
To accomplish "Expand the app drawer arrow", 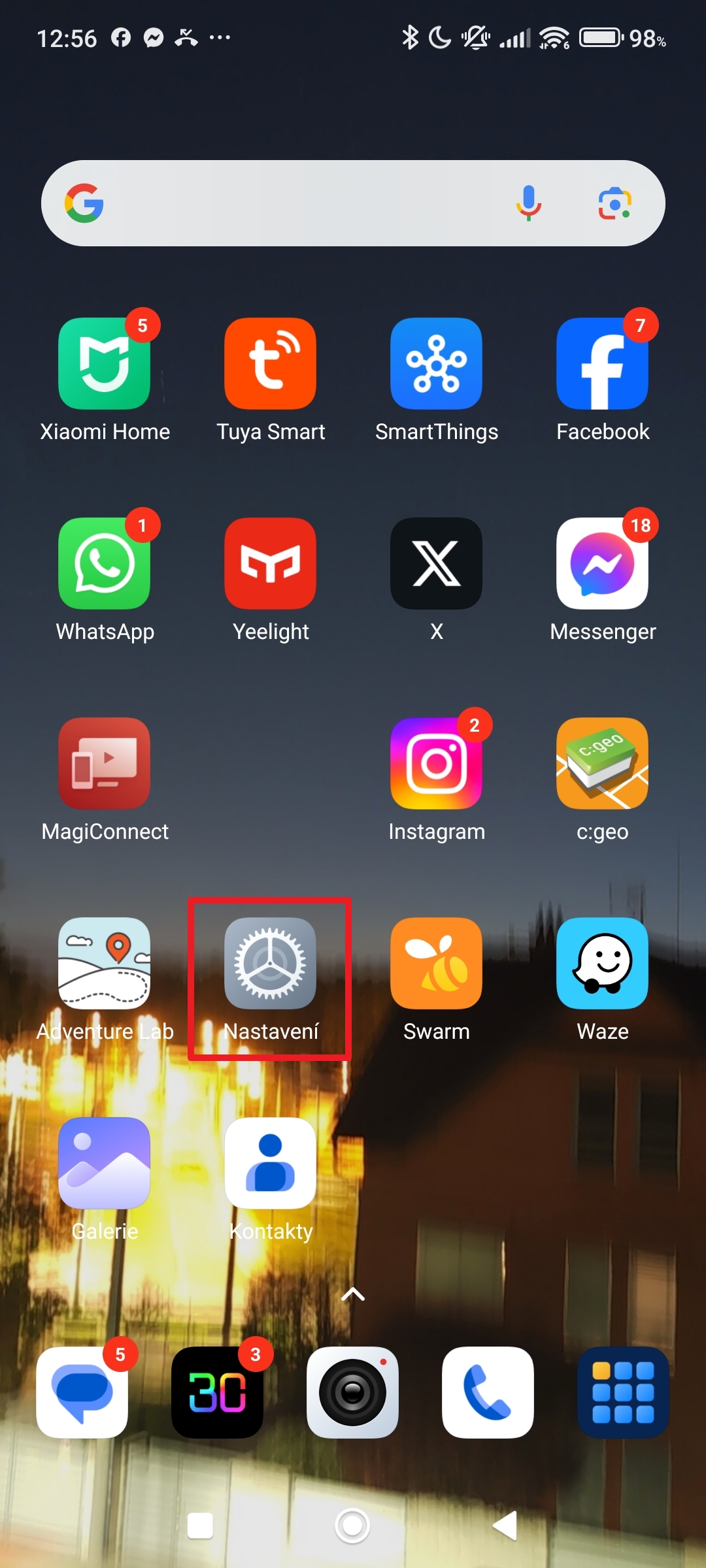I will [x=353, y=1294].
